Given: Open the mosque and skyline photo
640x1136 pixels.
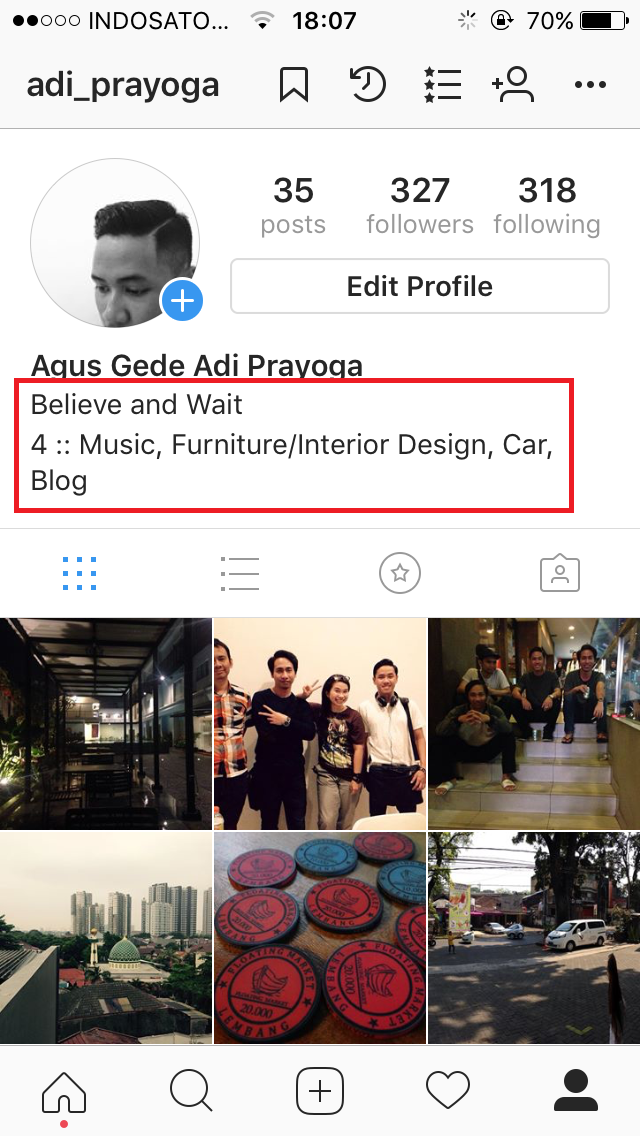Looking at the screenshot, I should click(x=106, y=937).
